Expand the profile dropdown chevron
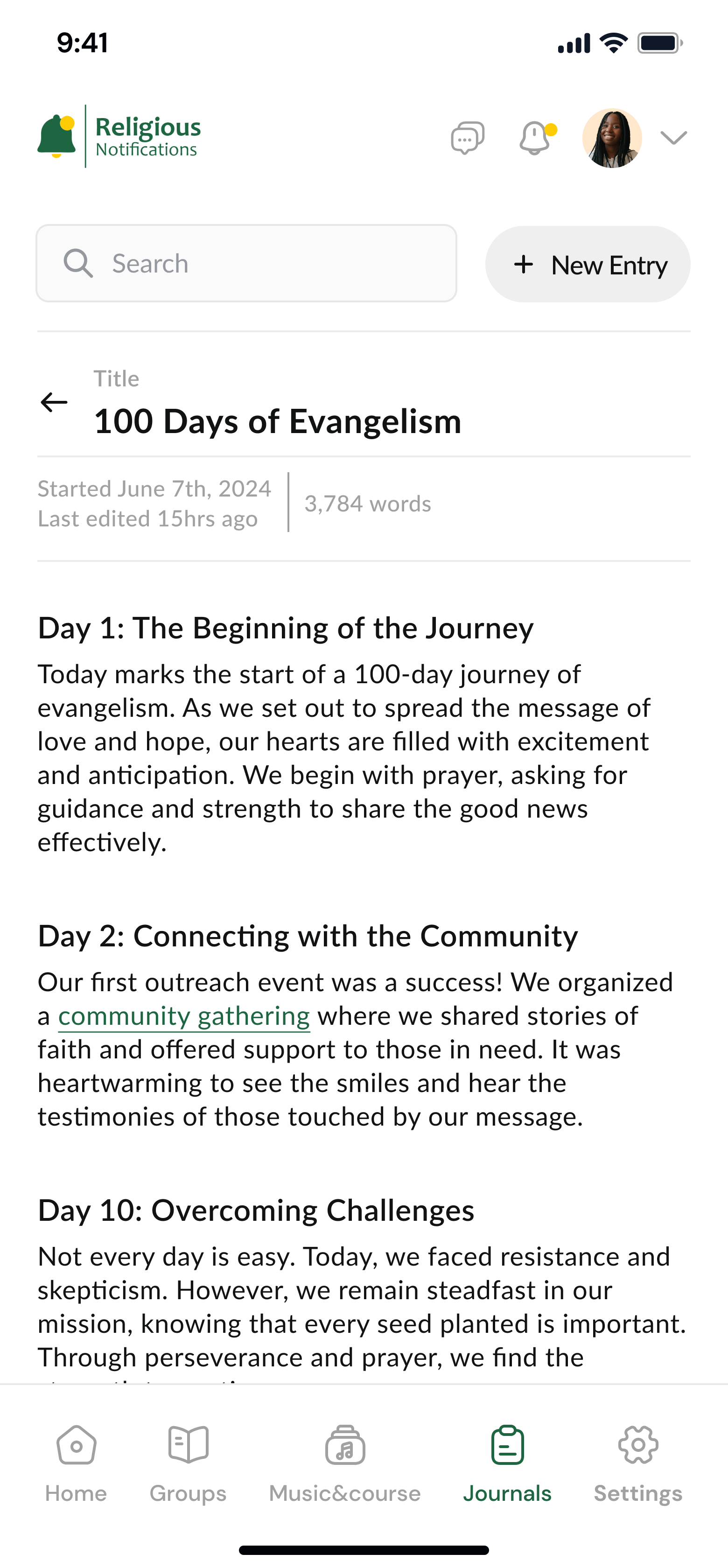728x1568 pixels. click(x=674, y=138)
